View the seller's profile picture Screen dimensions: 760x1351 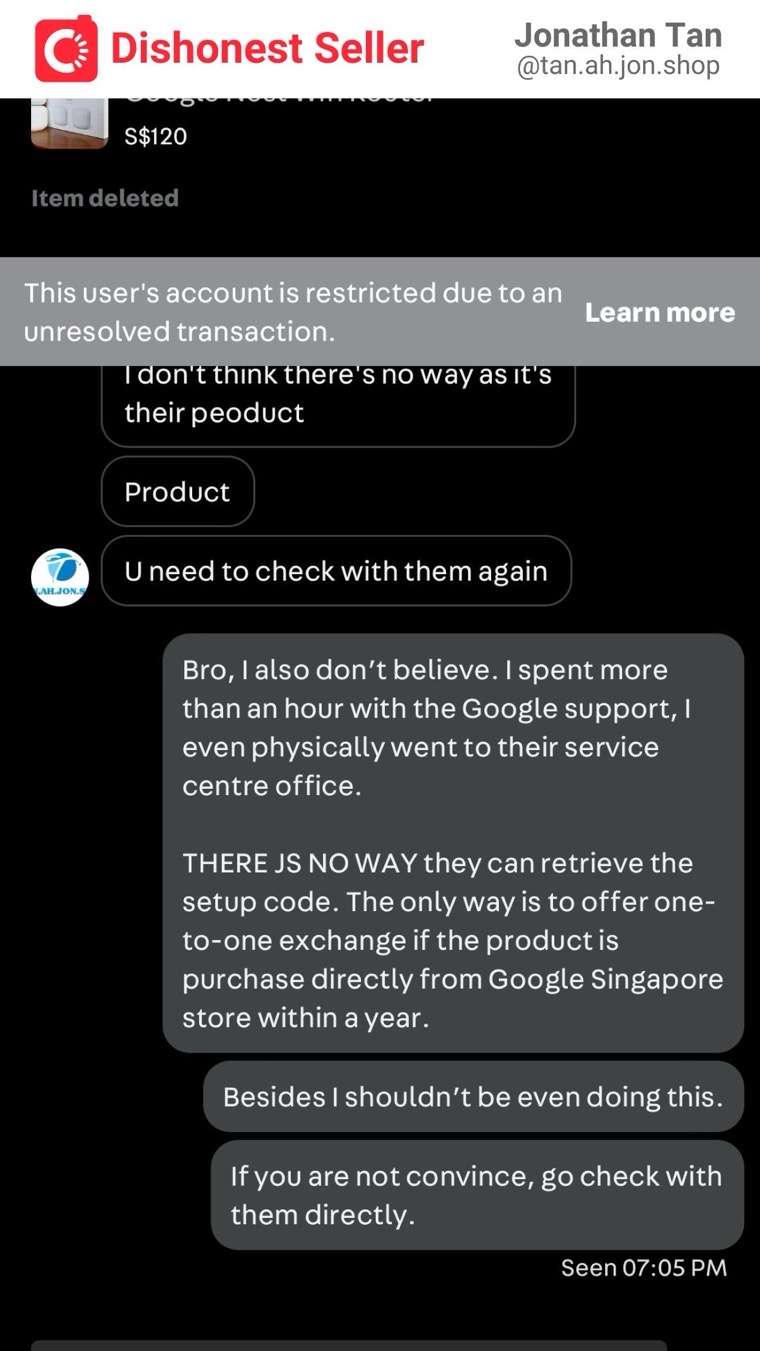(60, 577)
